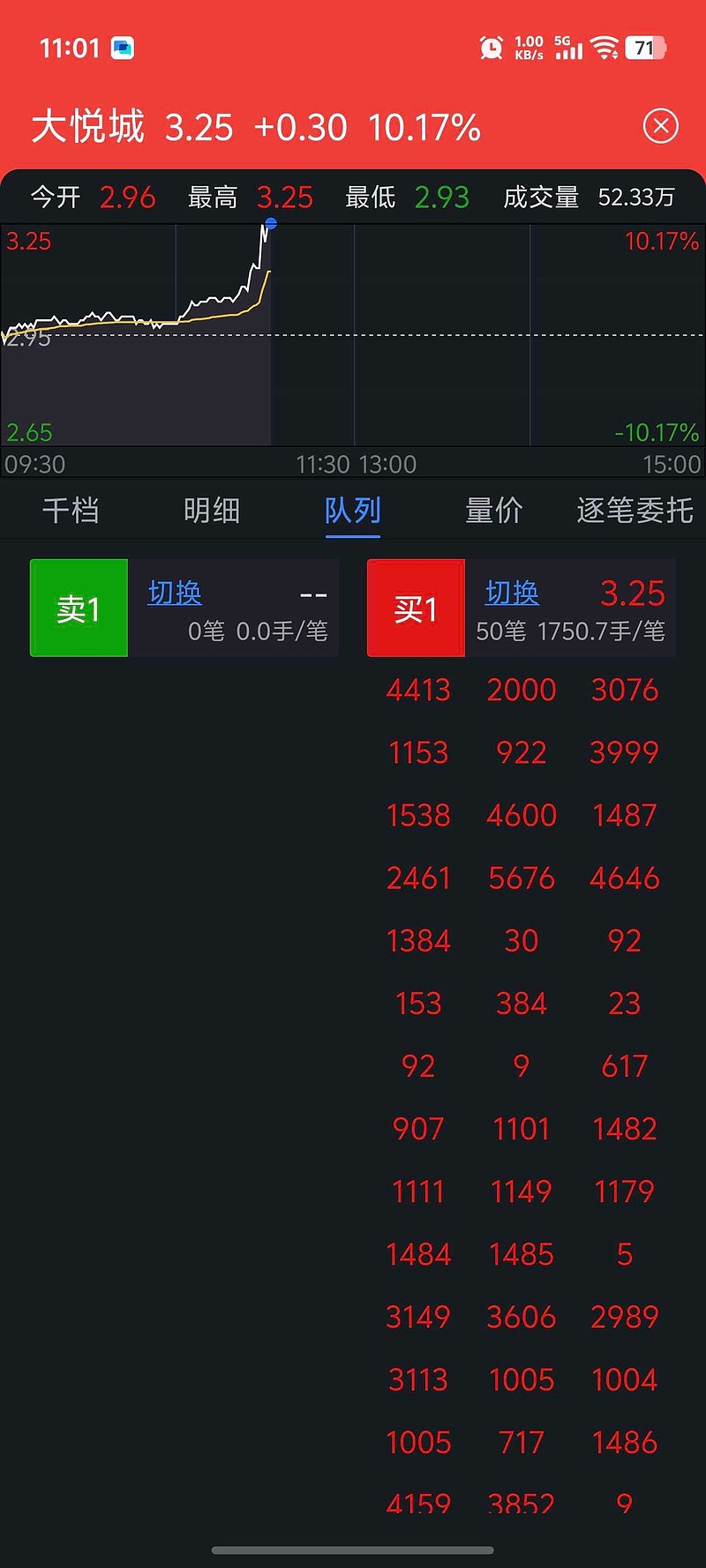Image resolution: width=706 pixels, height=1568 pixels.
Task: Open the 逐笔委托 tab
Action: (x=632, y=511)
